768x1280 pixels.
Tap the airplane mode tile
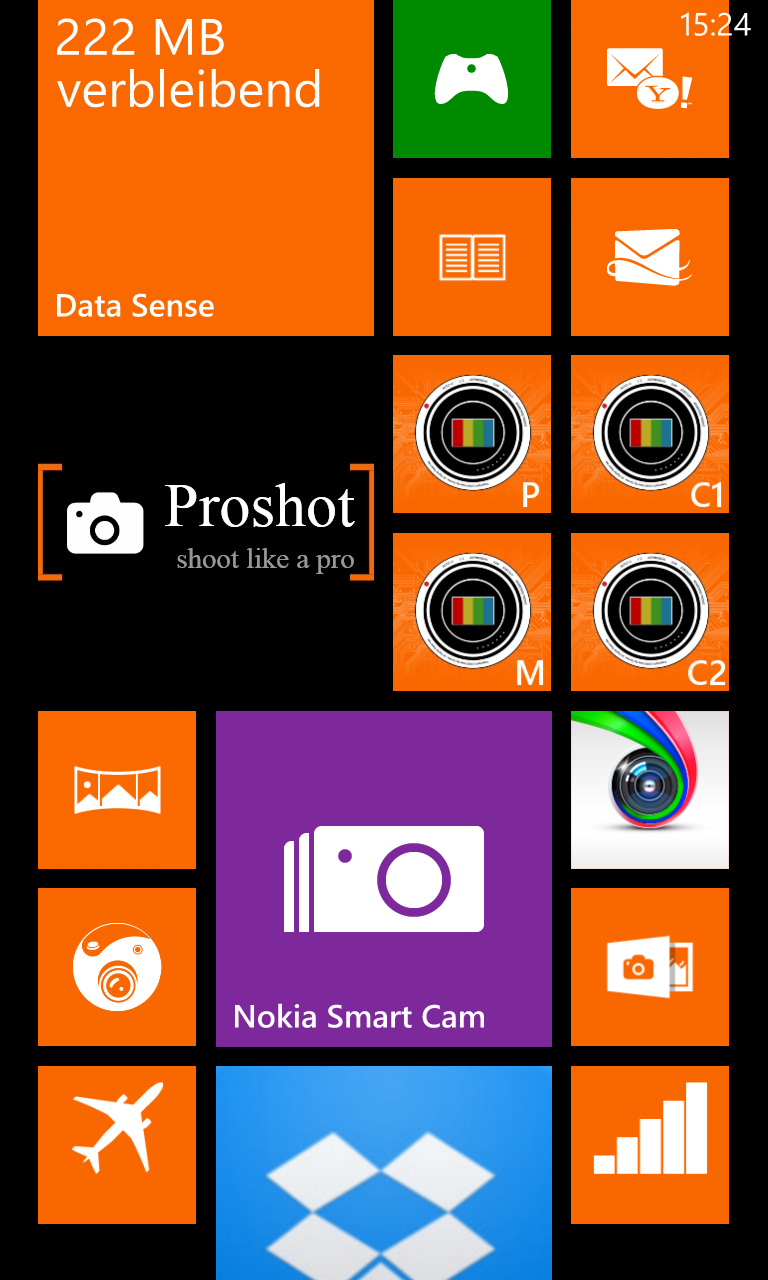click(117, 1145)
